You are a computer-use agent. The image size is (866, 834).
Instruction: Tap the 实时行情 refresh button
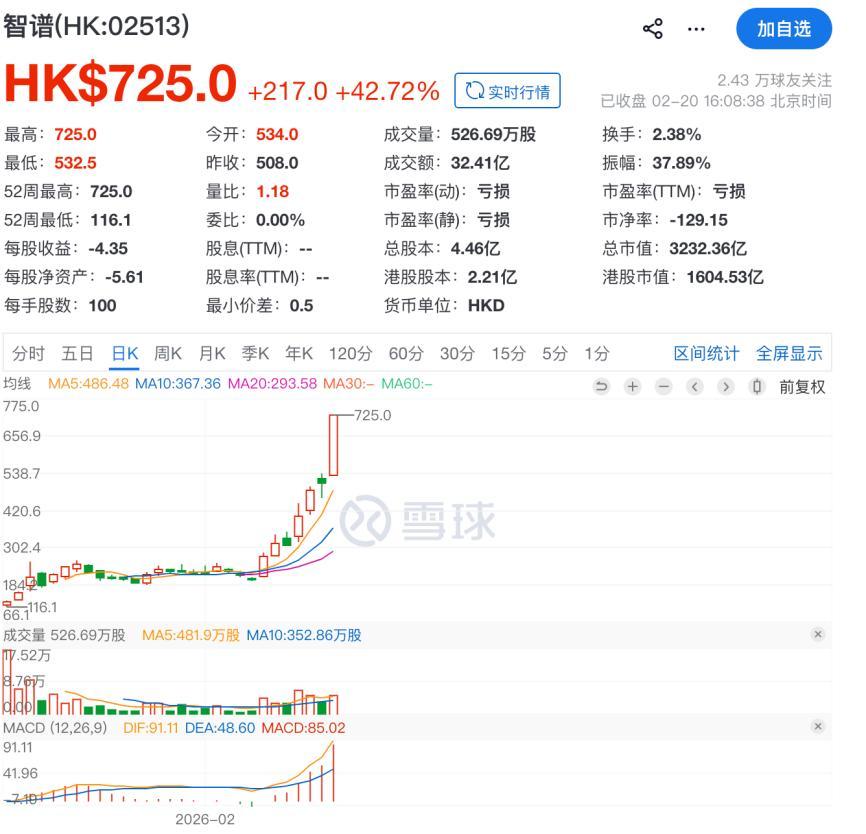(x=507, y=91)
